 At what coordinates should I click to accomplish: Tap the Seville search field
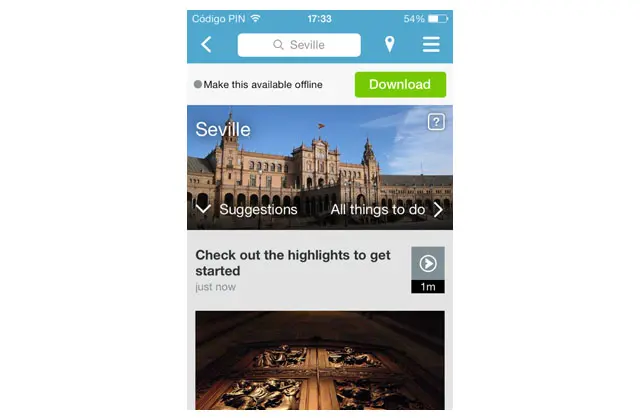pos(299,45)
